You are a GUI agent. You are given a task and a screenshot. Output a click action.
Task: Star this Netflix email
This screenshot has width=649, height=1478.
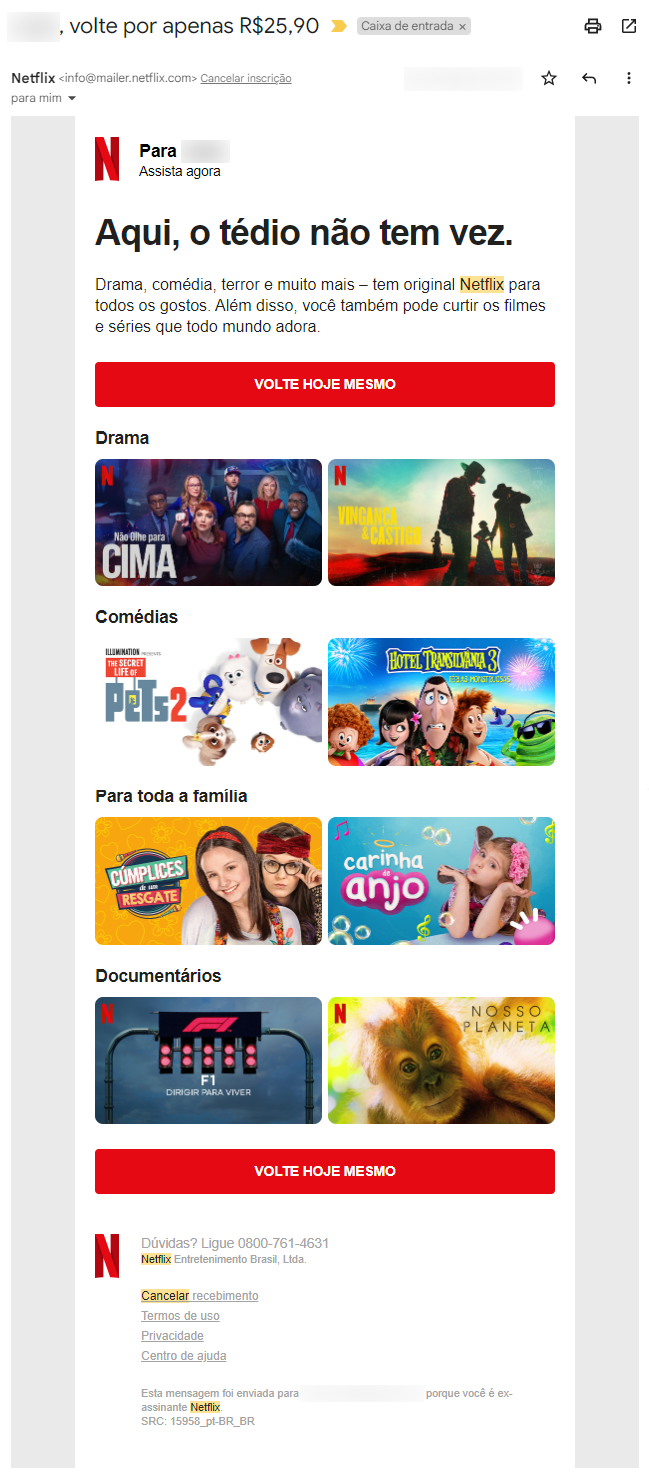[x=549, y=78]
